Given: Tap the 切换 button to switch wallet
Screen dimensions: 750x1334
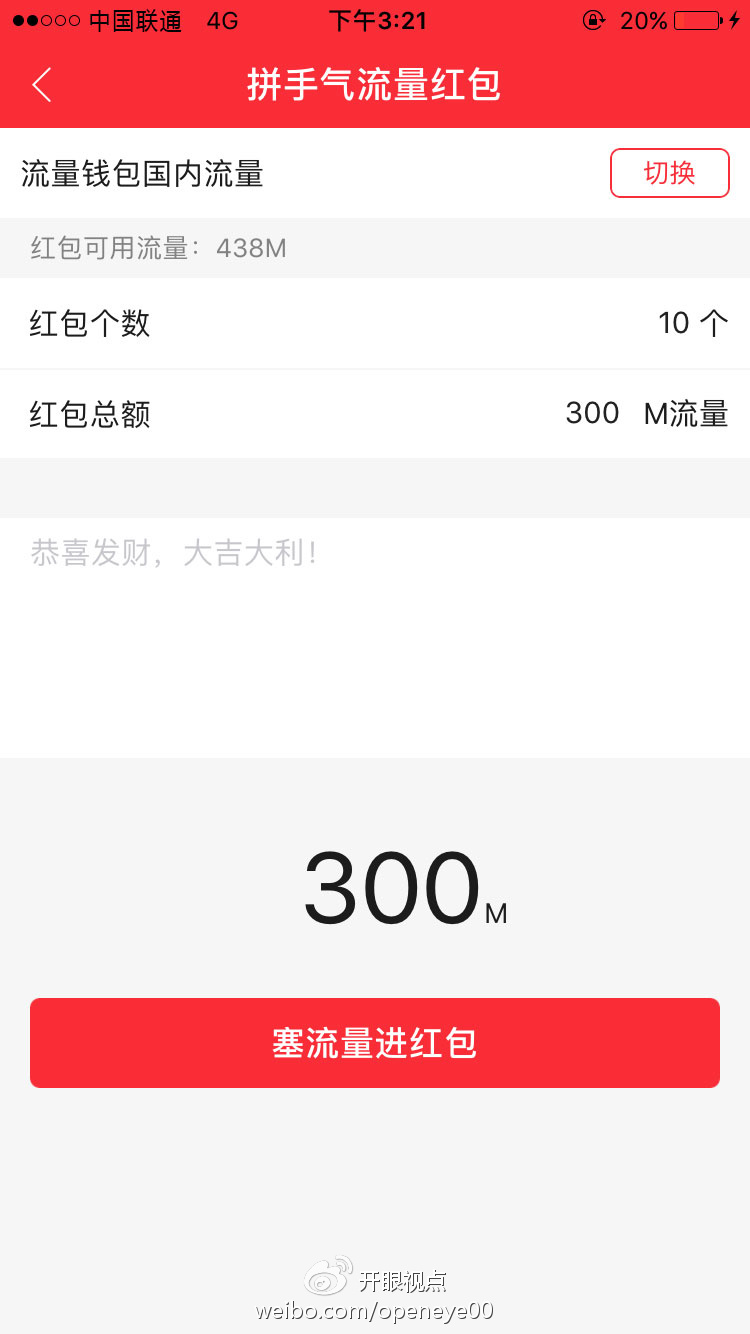Looking at the screenshot, I should [669, 173].
